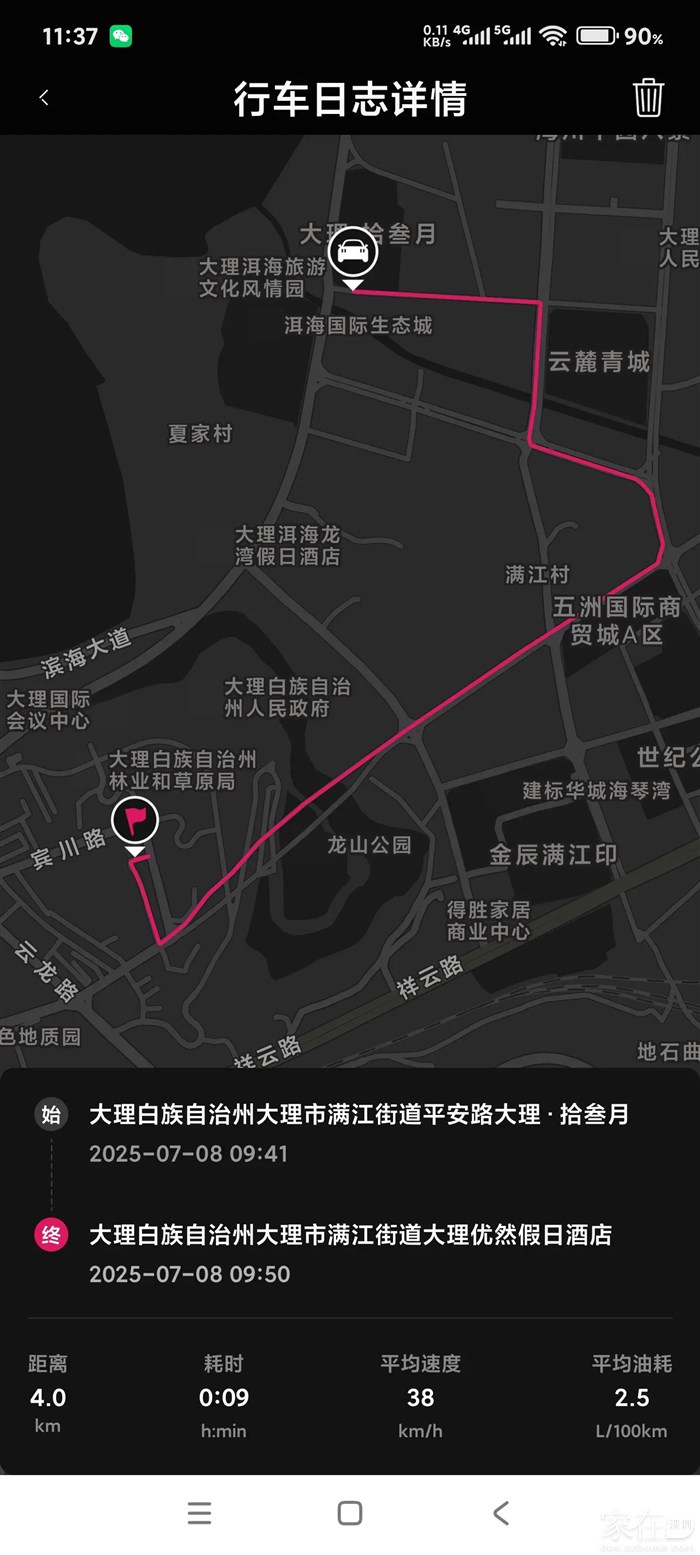
Task: Delete this driving log entry
Action: tap(648, 98)
